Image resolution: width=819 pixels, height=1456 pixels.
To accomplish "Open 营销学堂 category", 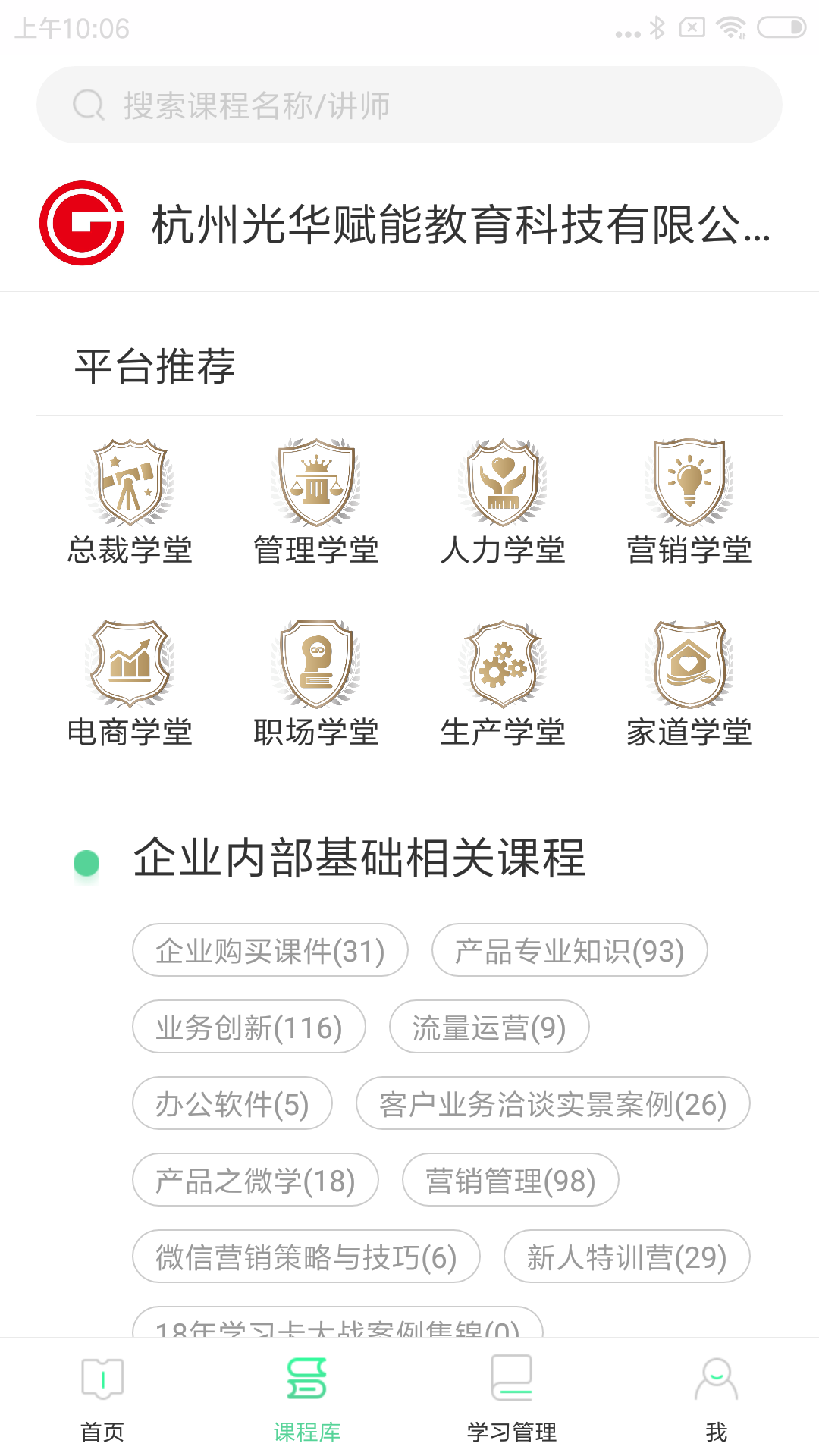I will pos(689,502).
